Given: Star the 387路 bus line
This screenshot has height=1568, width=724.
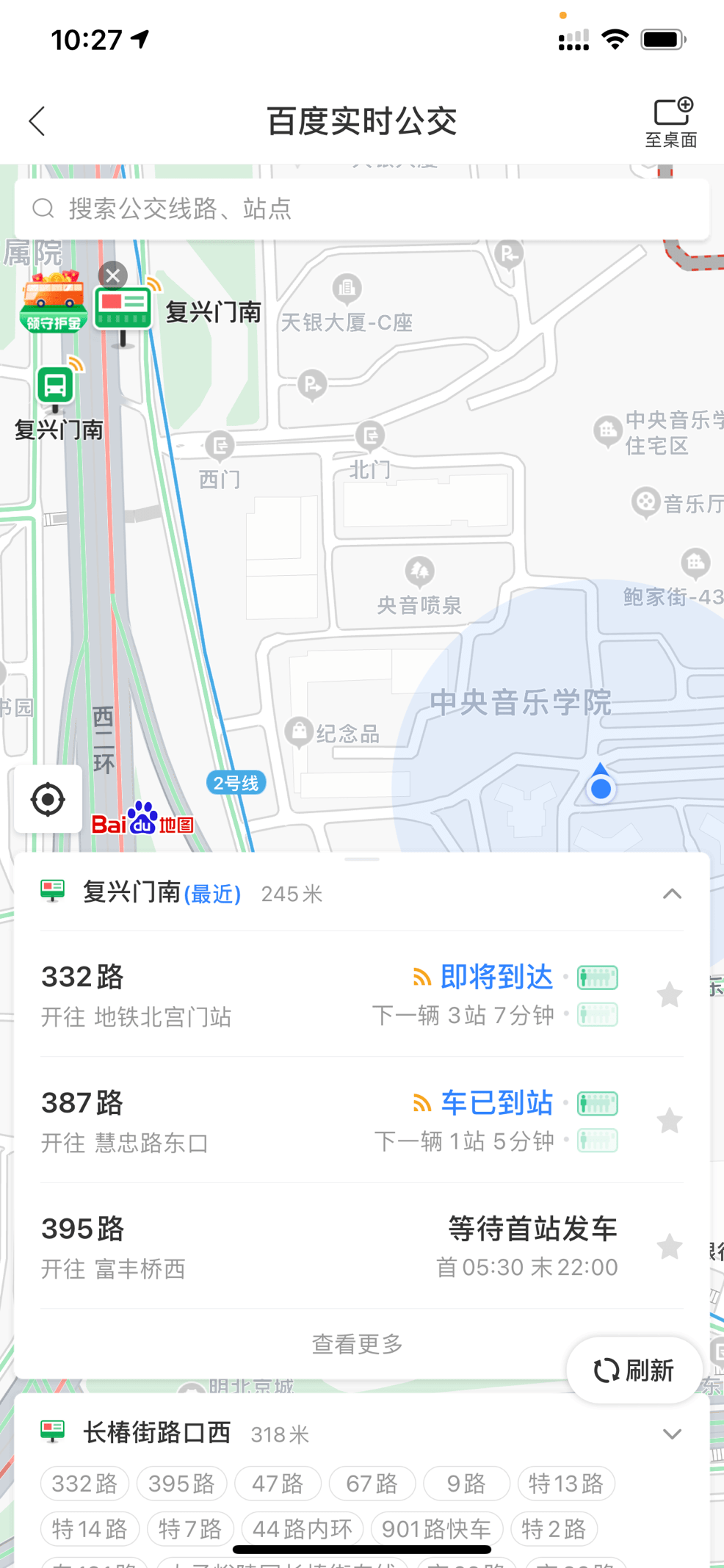Looking at the screenshot, I should 670,1121.
